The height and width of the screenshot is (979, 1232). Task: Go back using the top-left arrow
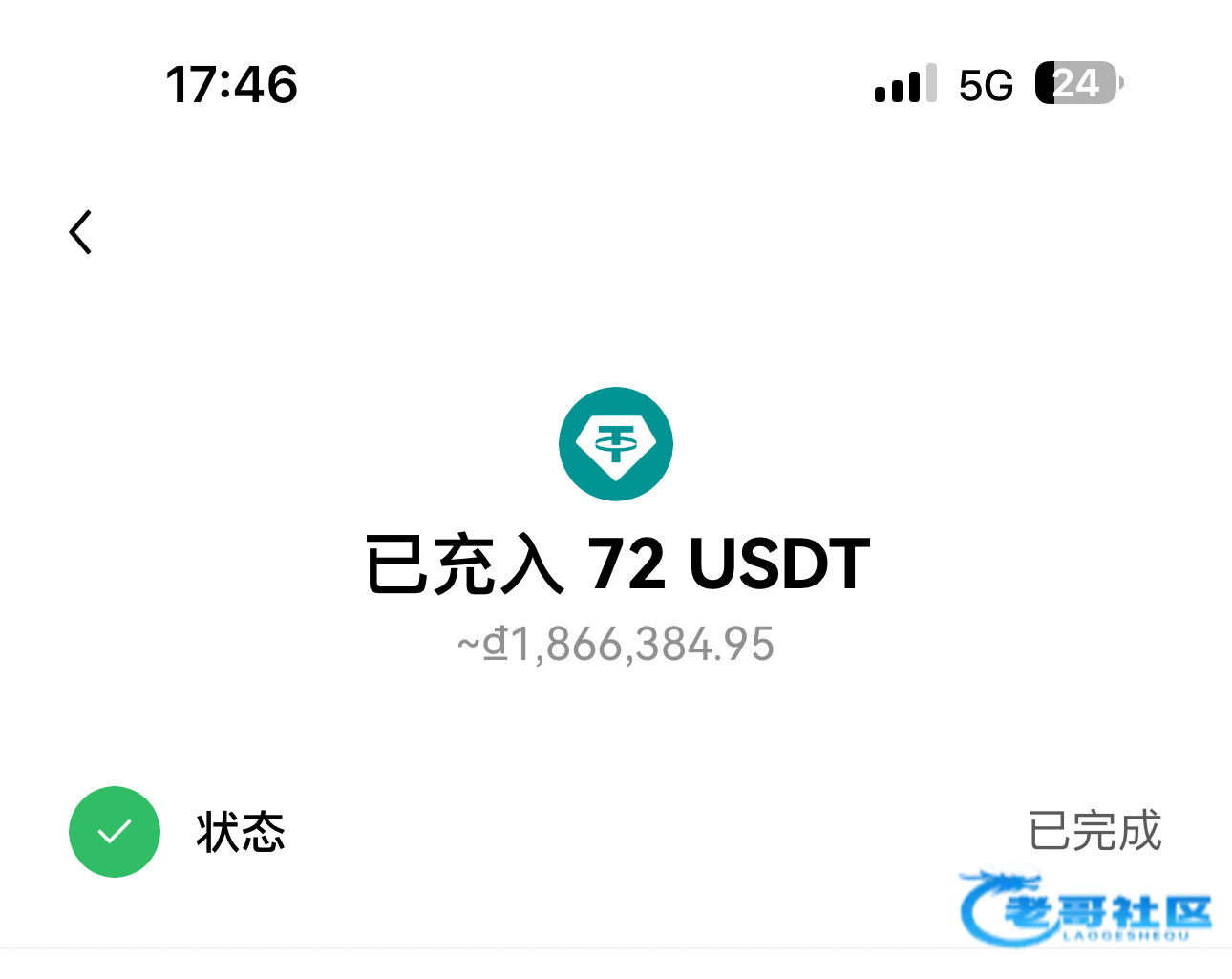click(81, 232)
